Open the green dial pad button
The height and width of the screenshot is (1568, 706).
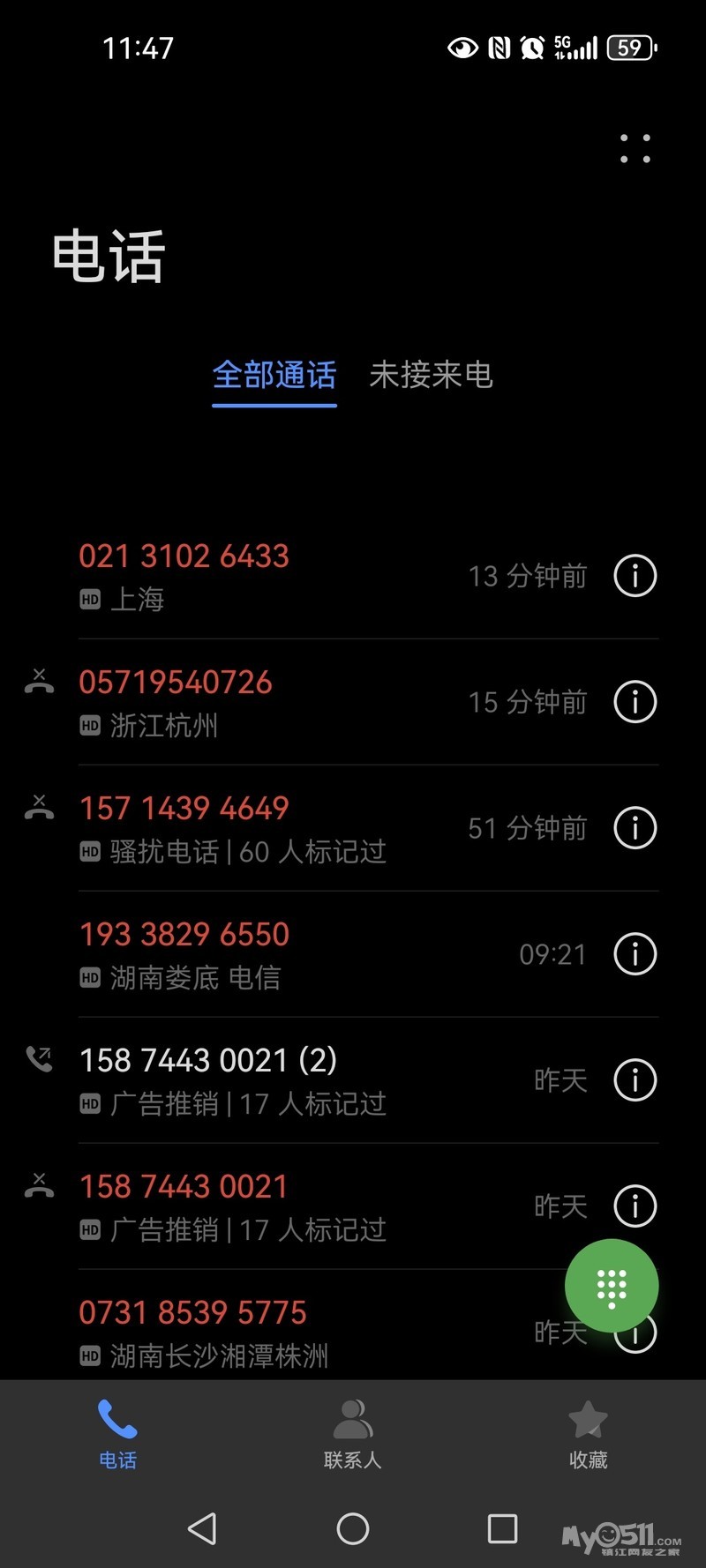[x=612, y=1286]
